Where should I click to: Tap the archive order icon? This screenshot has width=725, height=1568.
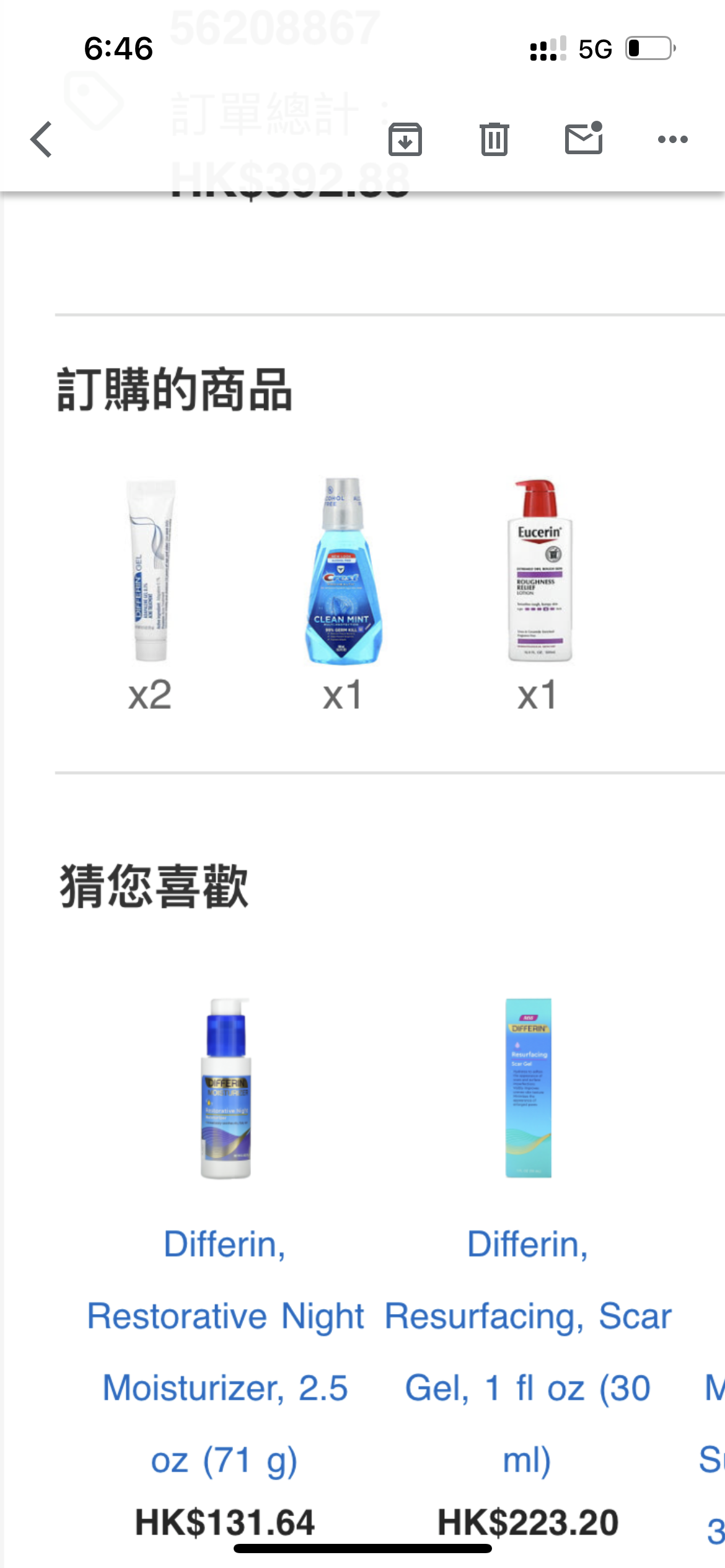(405, 139)
